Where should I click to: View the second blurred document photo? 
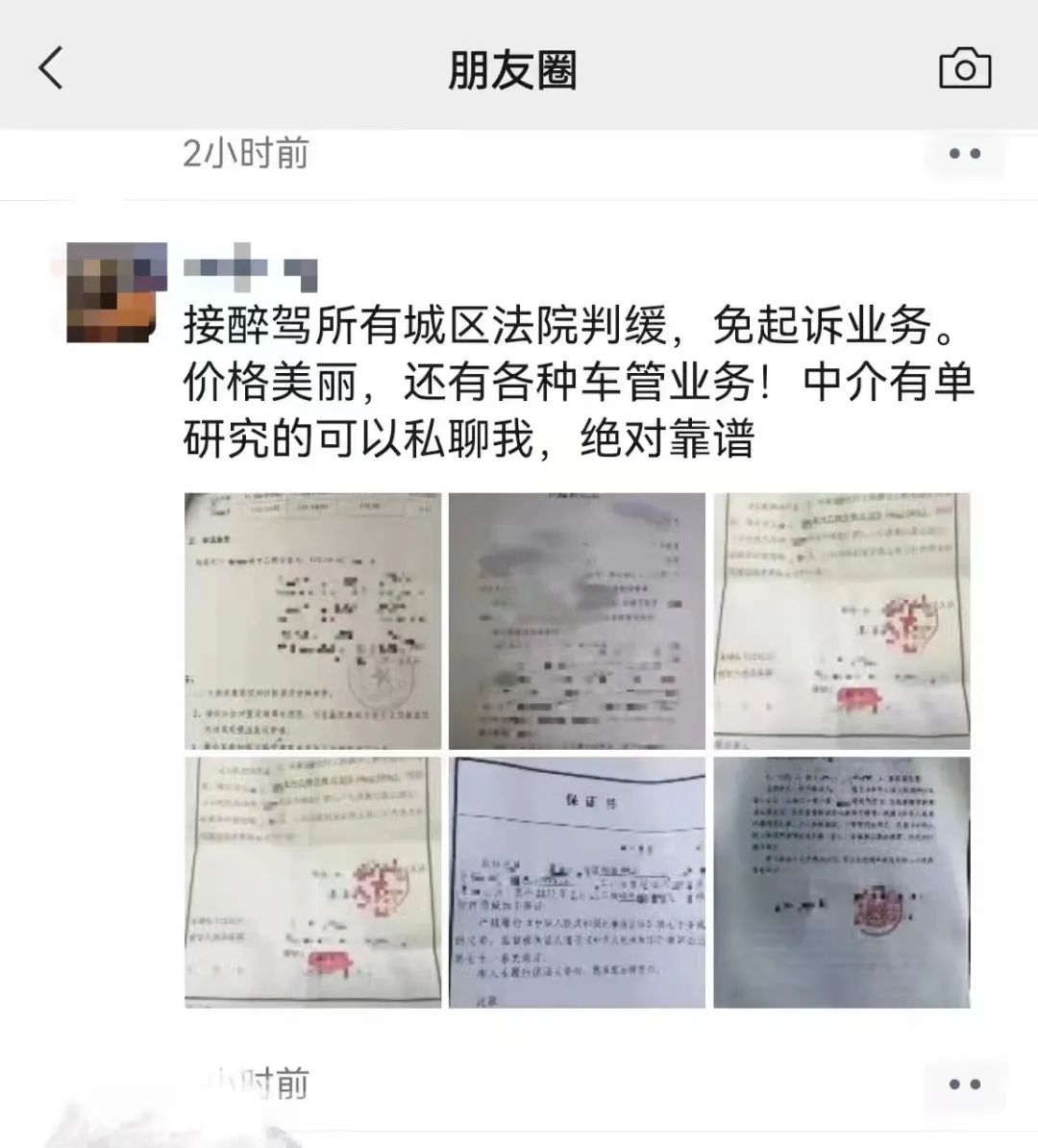(577, 621)
